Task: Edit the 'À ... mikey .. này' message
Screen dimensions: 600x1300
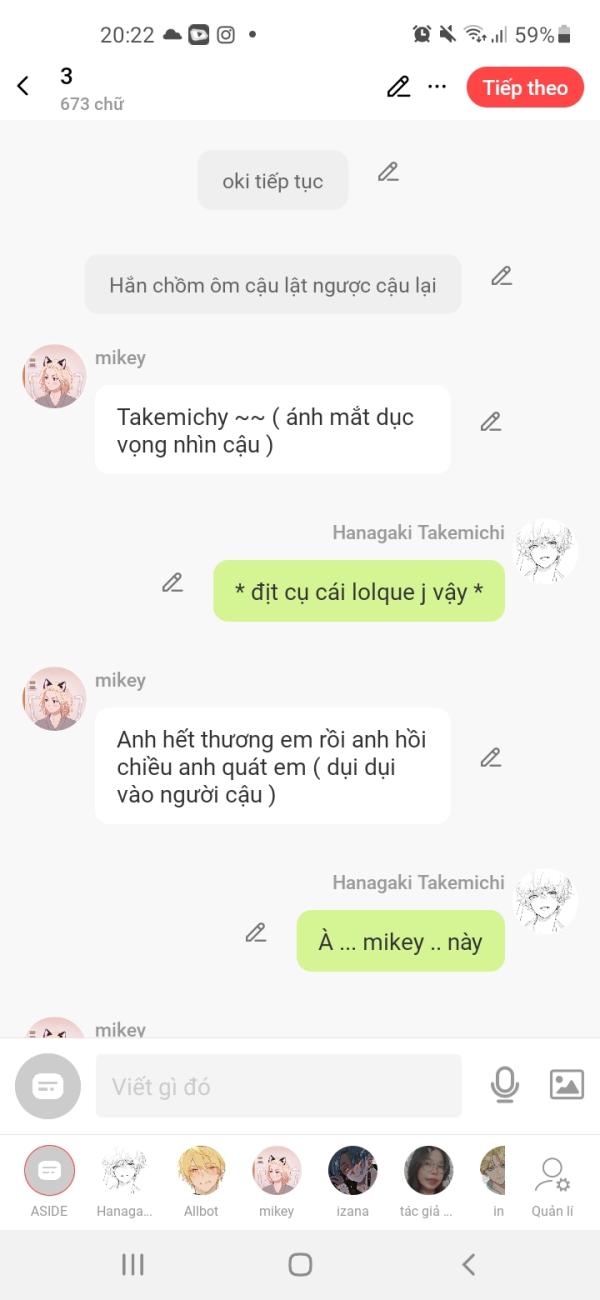Action: pos(256,933)
